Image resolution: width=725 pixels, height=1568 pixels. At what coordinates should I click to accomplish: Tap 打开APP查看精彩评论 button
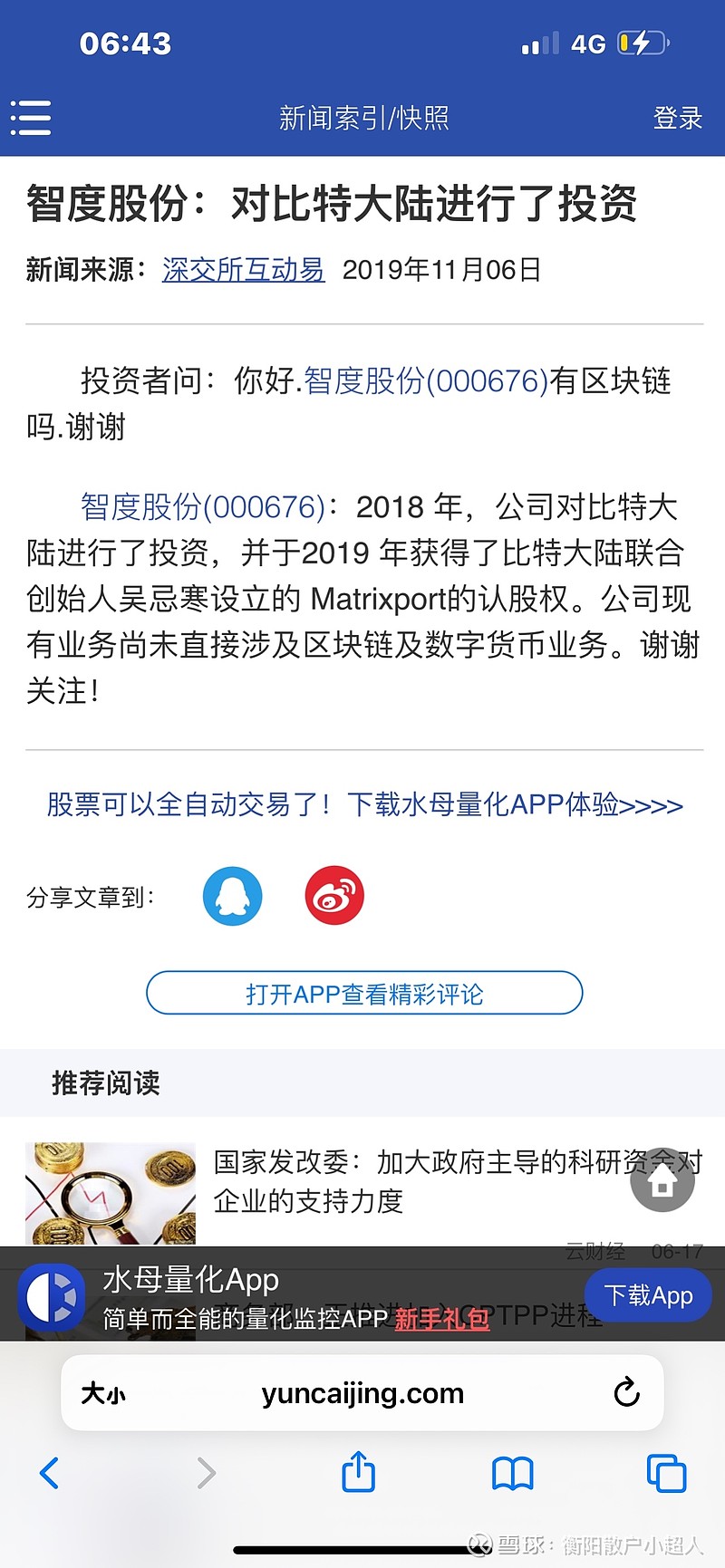[x=364, y=993]
